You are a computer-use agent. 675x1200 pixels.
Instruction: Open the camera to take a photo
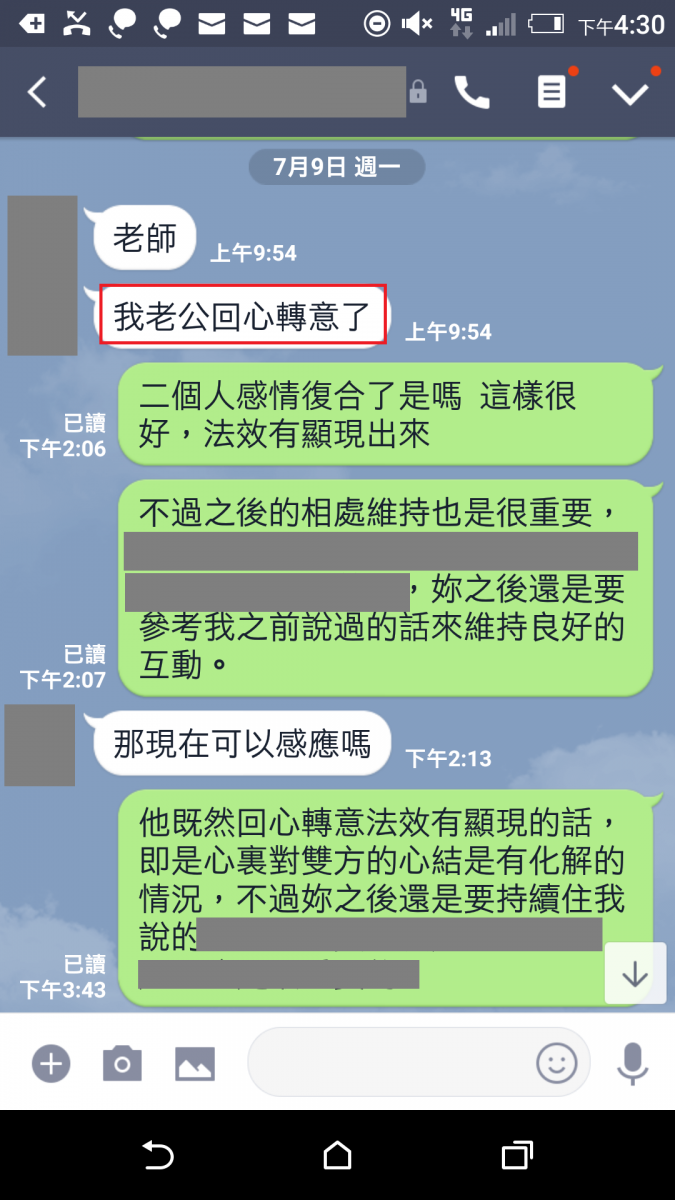click(x=122, y=1063)
